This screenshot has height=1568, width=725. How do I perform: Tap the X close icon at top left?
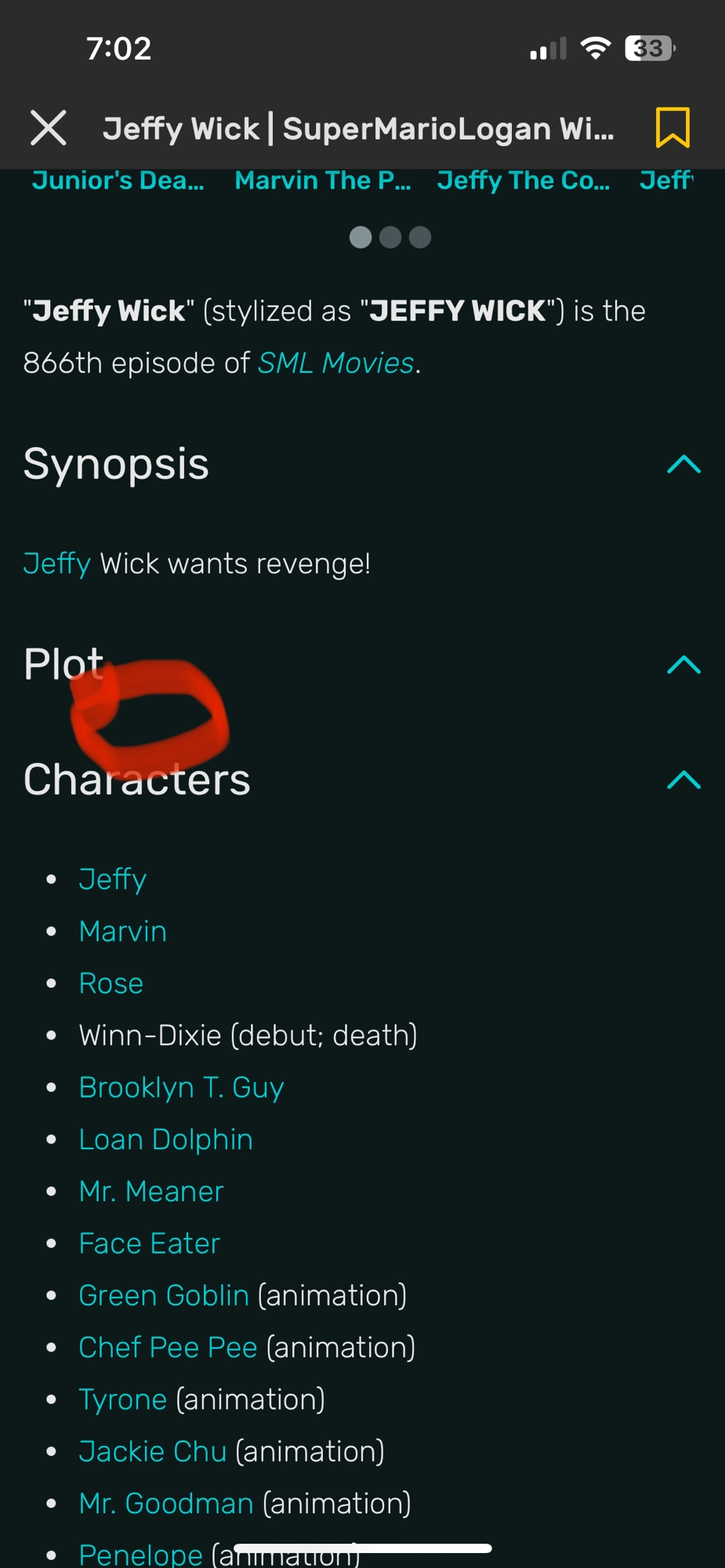tap(49, 128)
